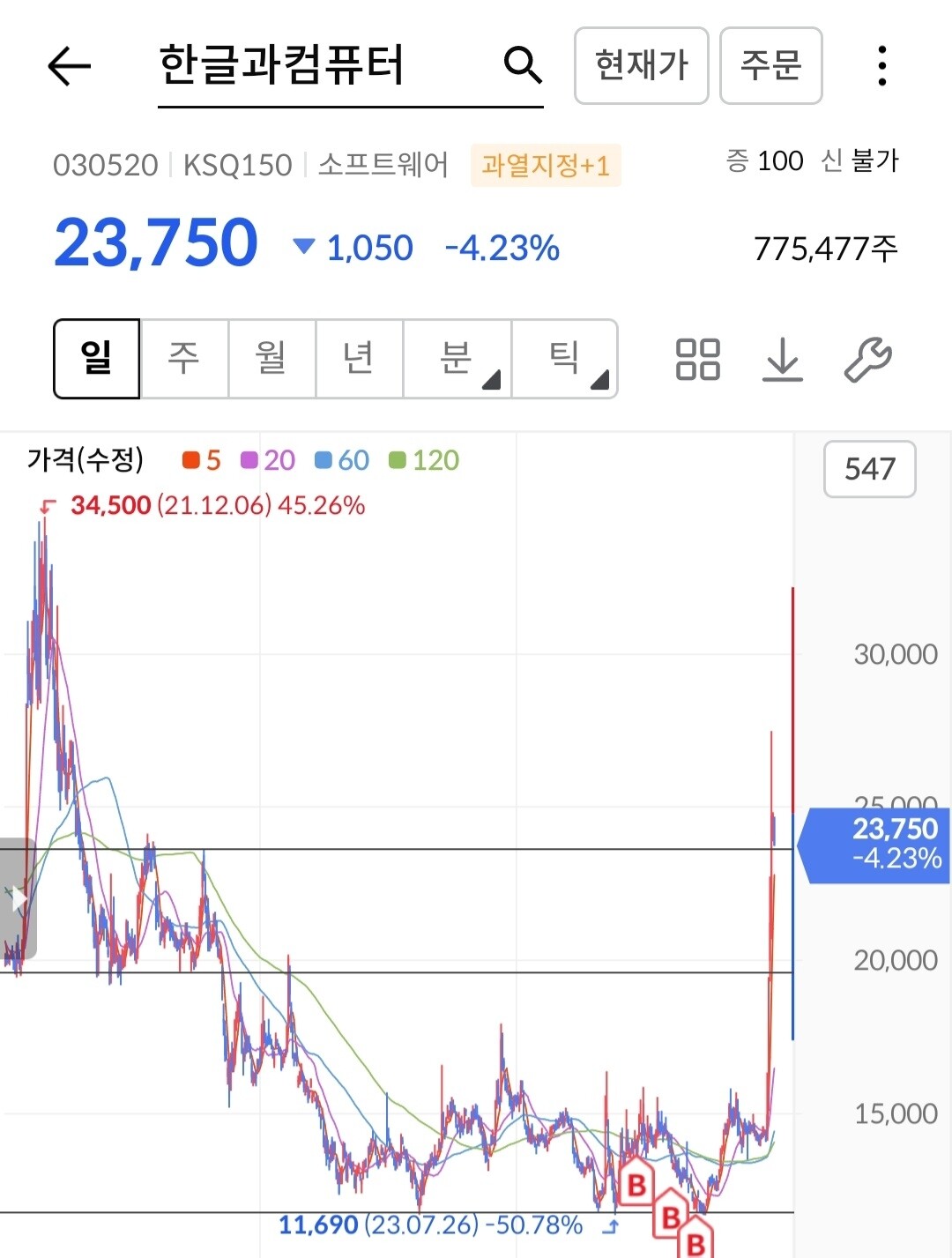Image resolution: width=952 pixels, height=1258 pixels.
Task: Expand the 분 minute interval dropdown
Action: (x=457, y=359)
